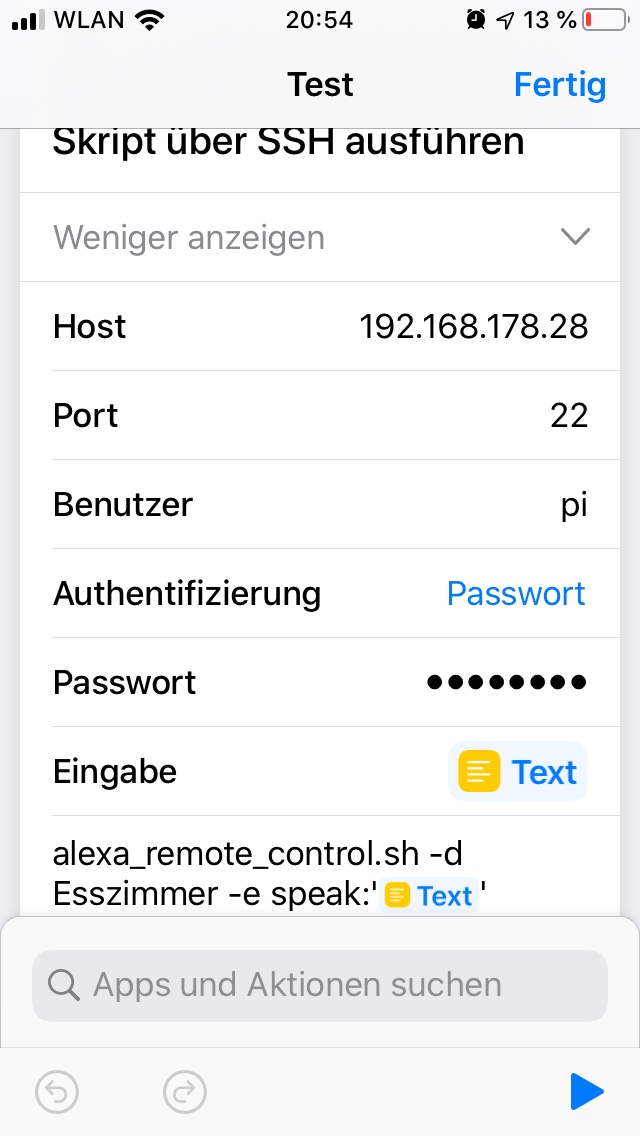640x1136 pixels.
Task: Tap the Passwort dots field
Action: click(506, 683)
